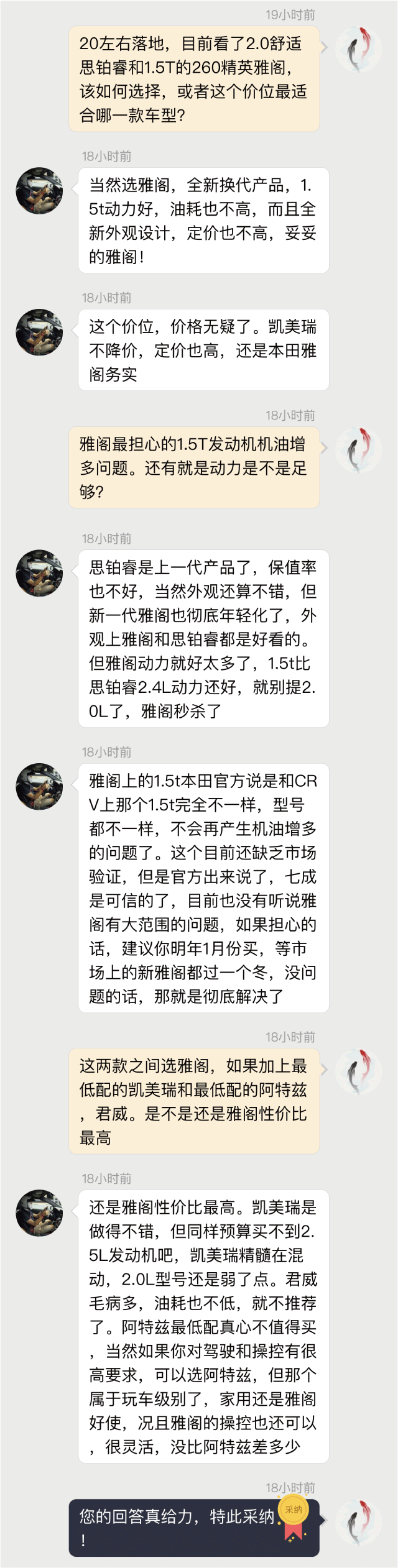
Task: Tap responder's avatar beside 思铂睿是上一代产品 reply
Action: 39,572
